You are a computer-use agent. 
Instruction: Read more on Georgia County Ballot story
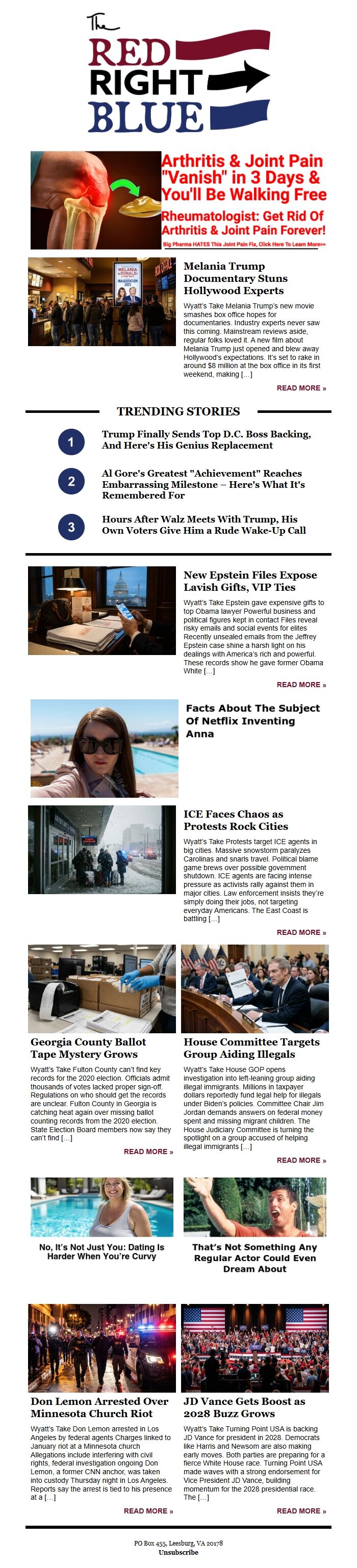148,1152
